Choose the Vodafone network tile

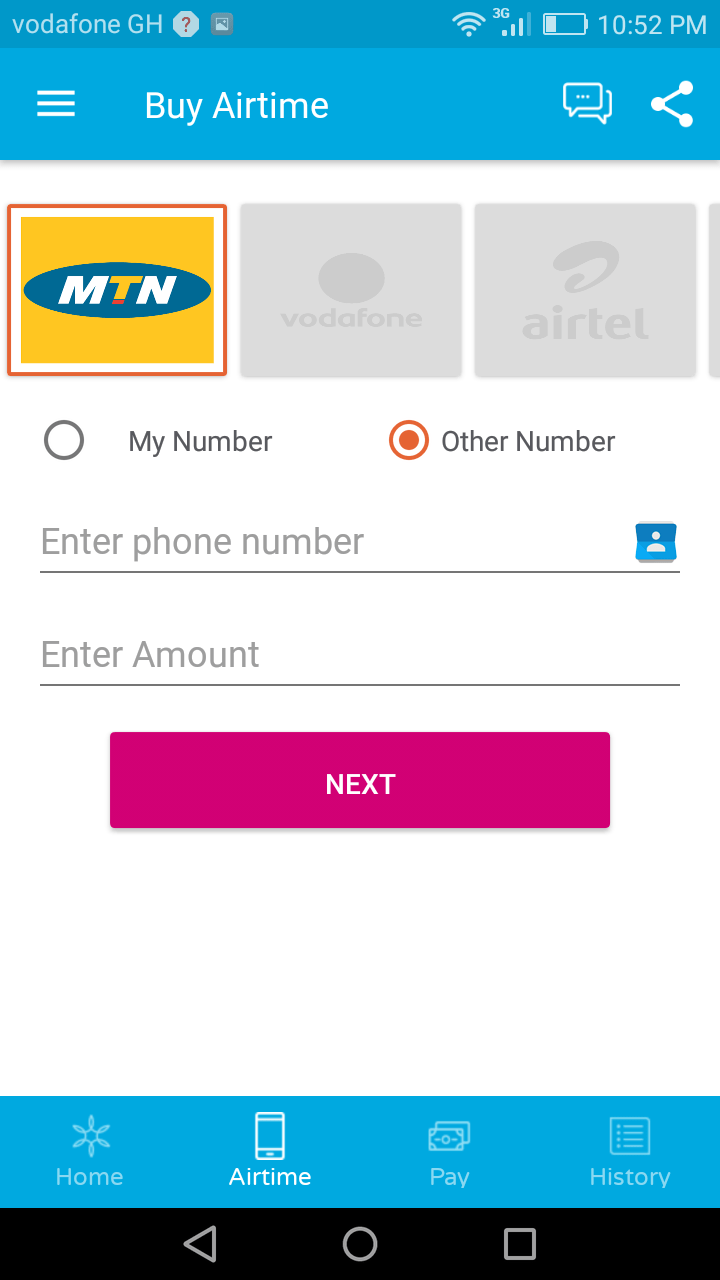click(x=351, y=290)
